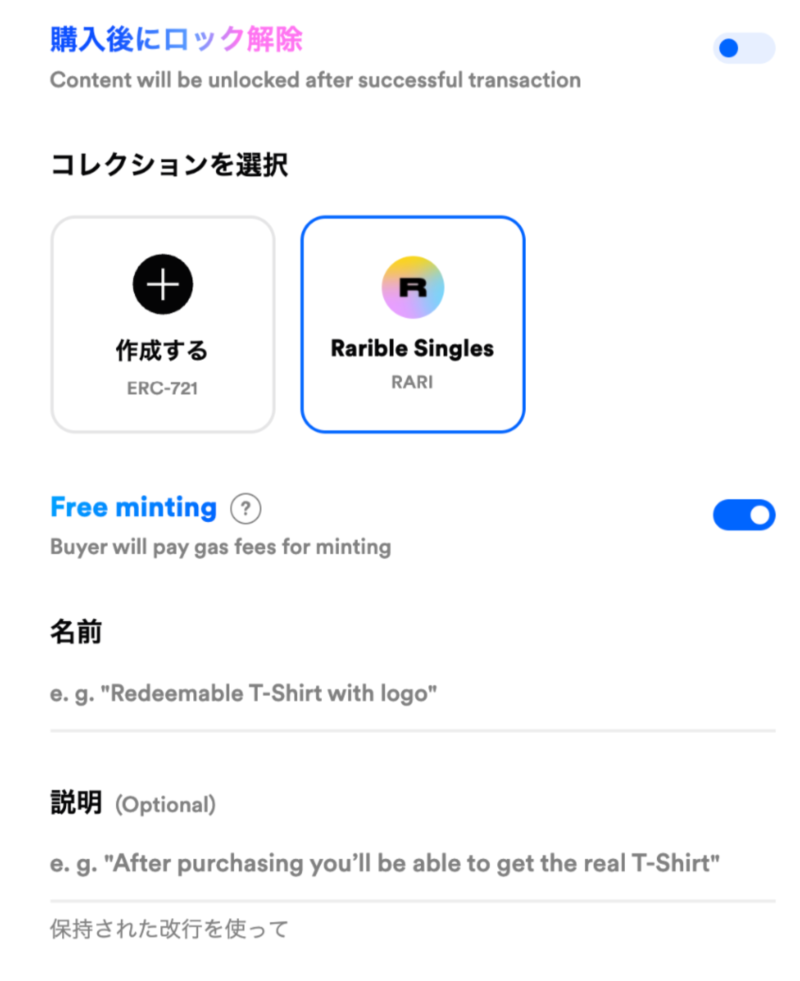
Task: Click the コレクションを選択 section heading
Action: click(169, 166)
